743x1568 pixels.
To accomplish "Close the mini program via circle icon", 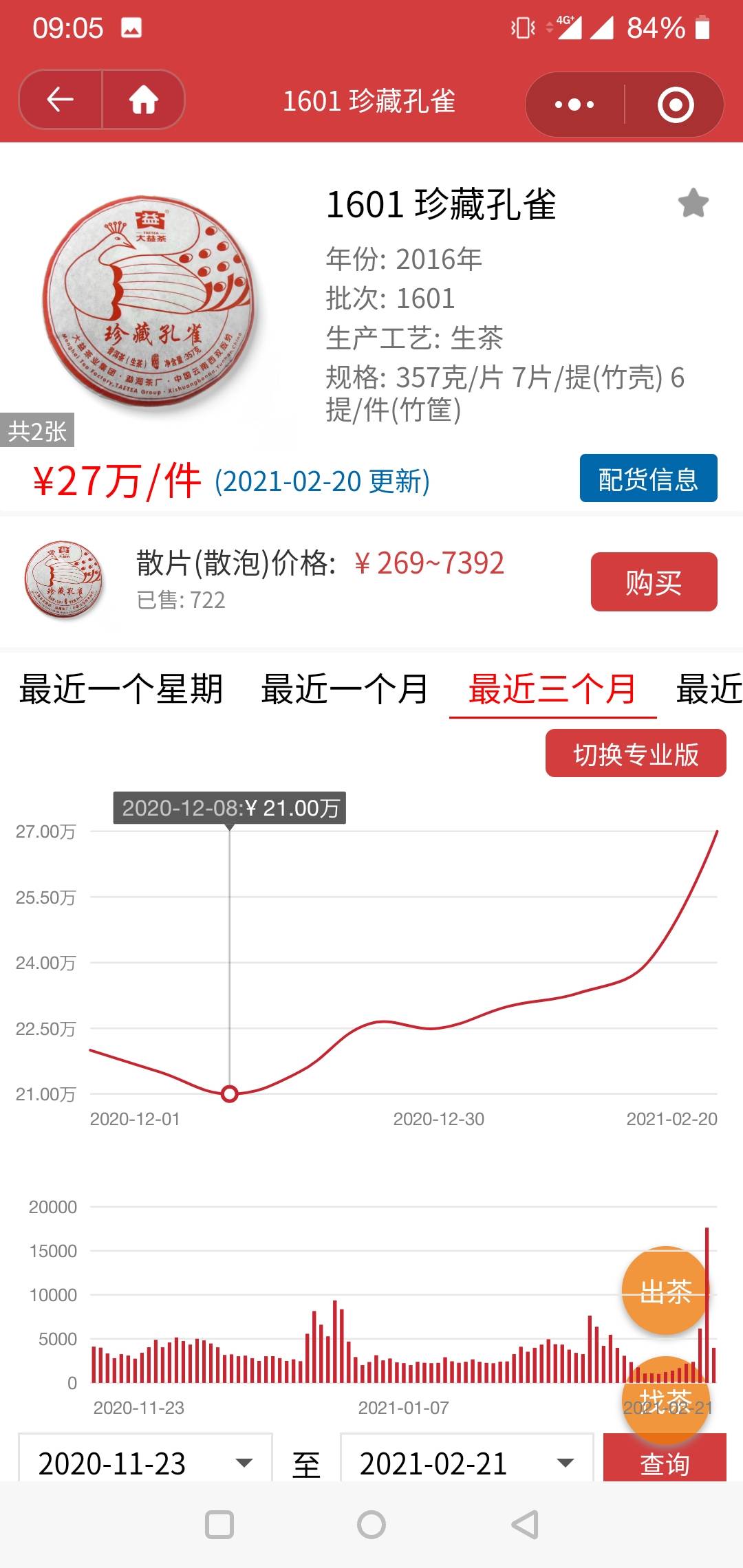I will tap(675, 105).
